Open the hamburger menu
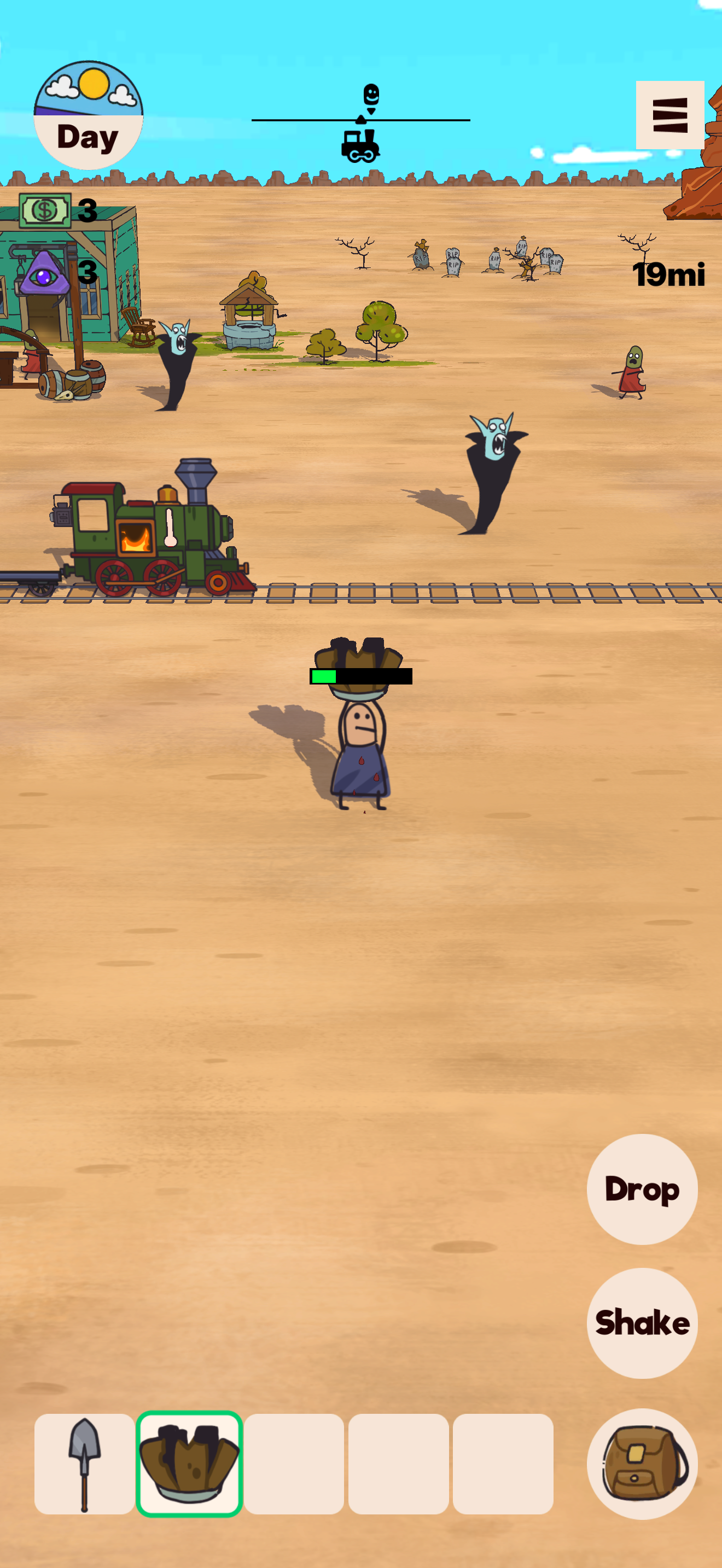 [x=669, y=115]
